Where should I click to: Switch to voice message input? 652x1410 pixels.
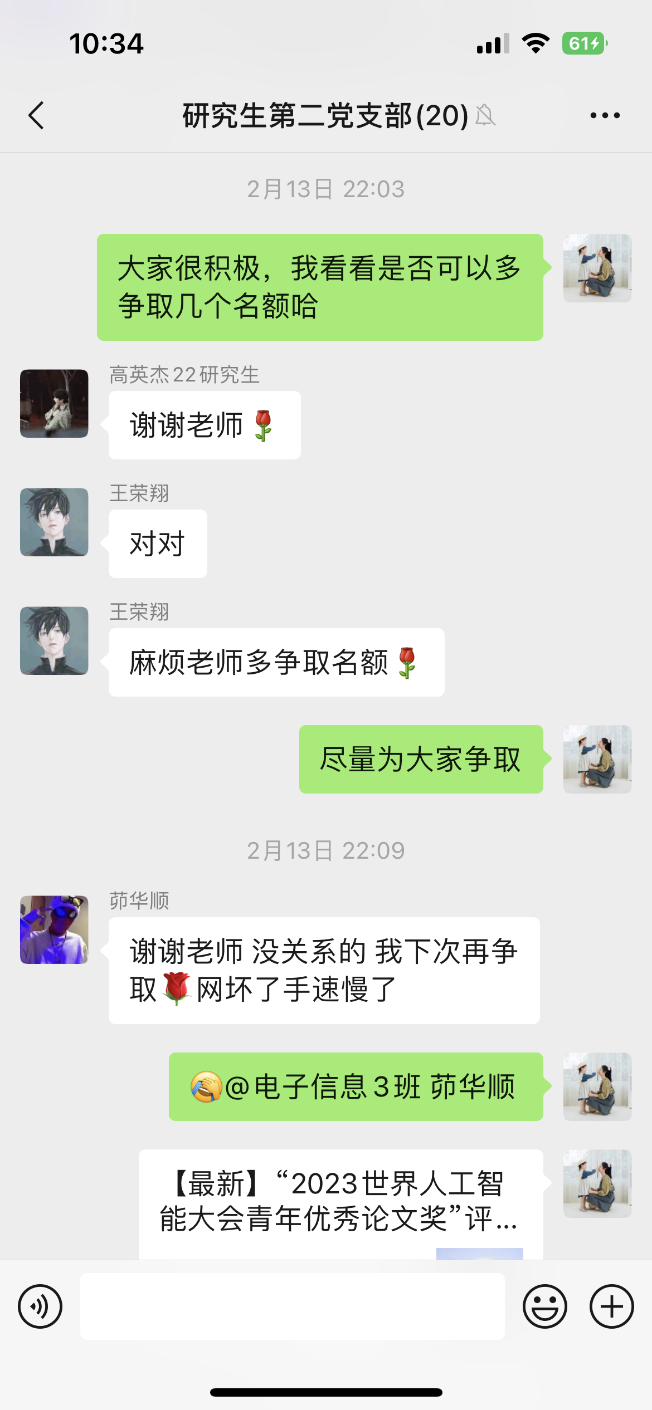pos(40,1306)
